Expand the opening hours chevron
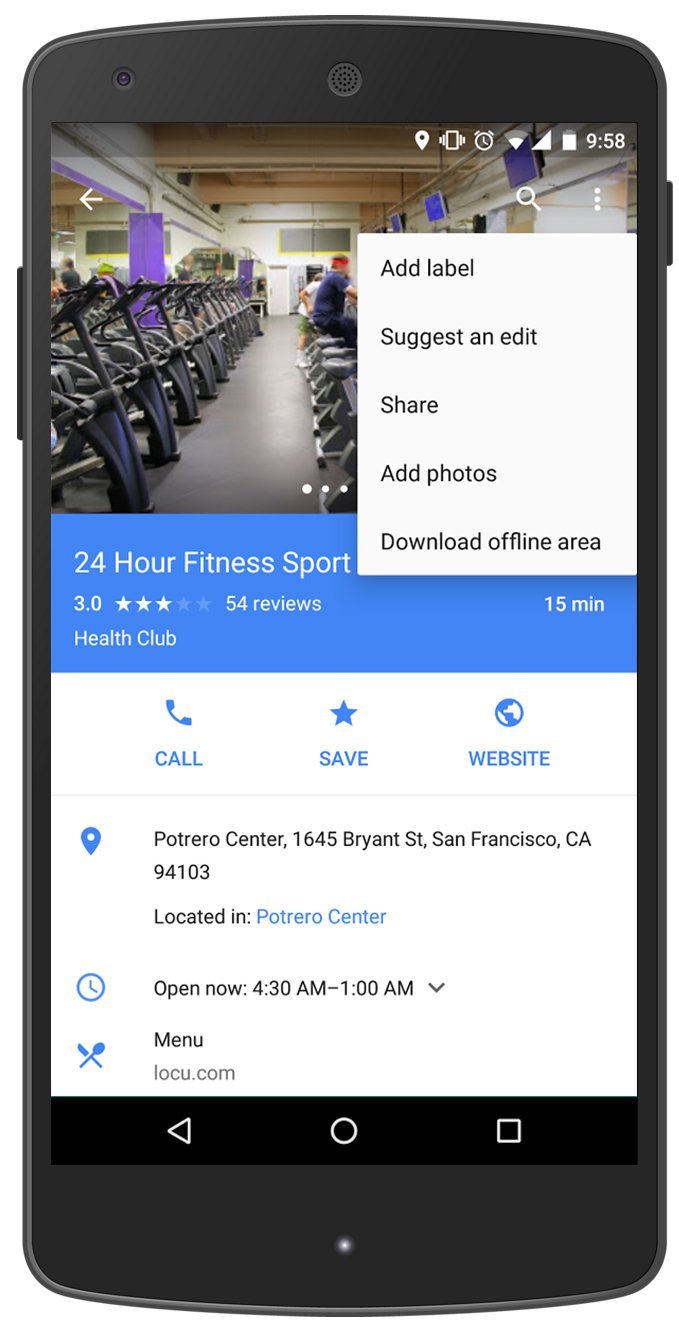 pos(436,988)
